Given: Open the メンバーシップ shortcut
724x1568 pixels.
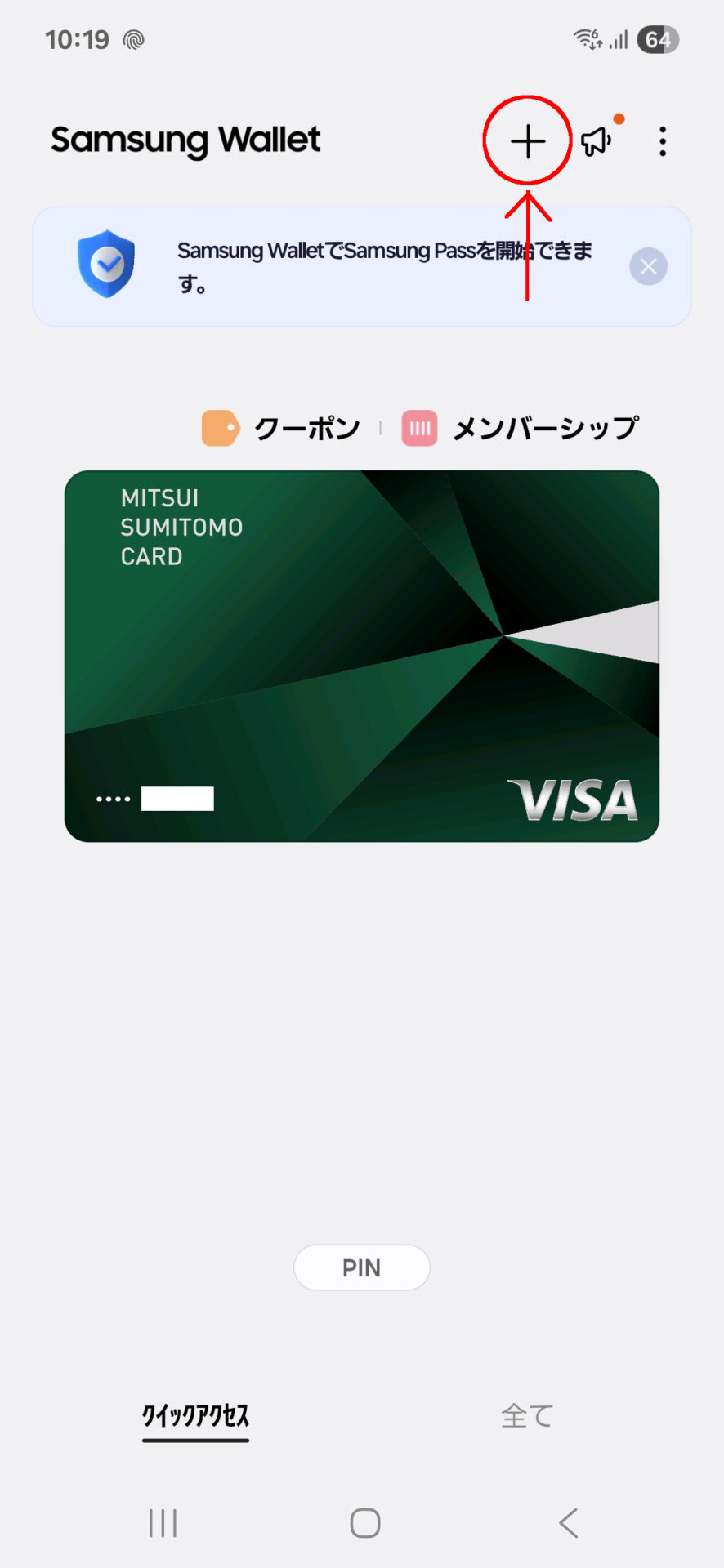Looking at the screenshot, I should click(520, 428).
